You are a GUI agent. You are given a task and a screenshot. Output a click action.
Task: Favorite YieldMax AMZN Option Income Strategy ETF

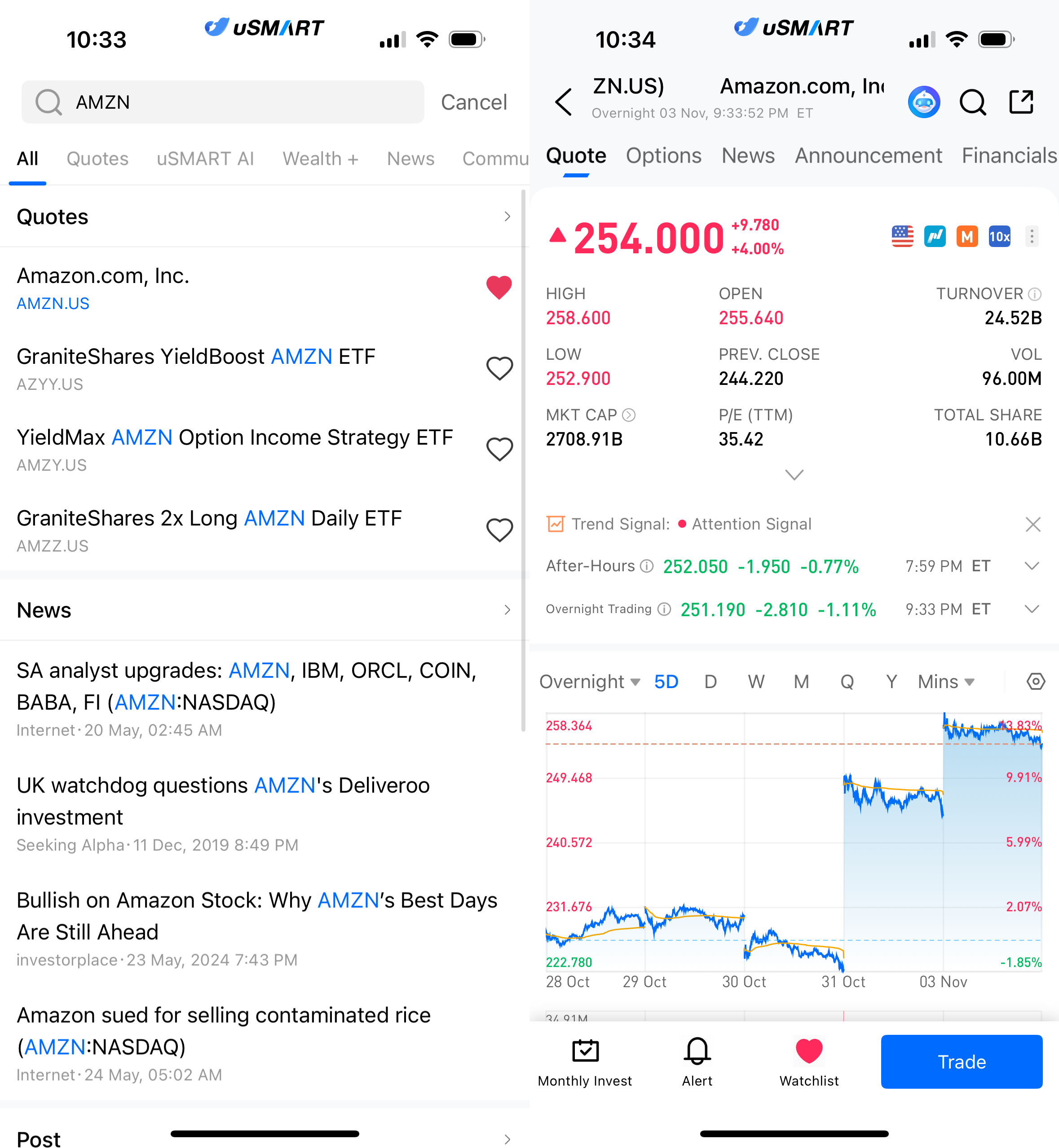[x=499, y=449]
